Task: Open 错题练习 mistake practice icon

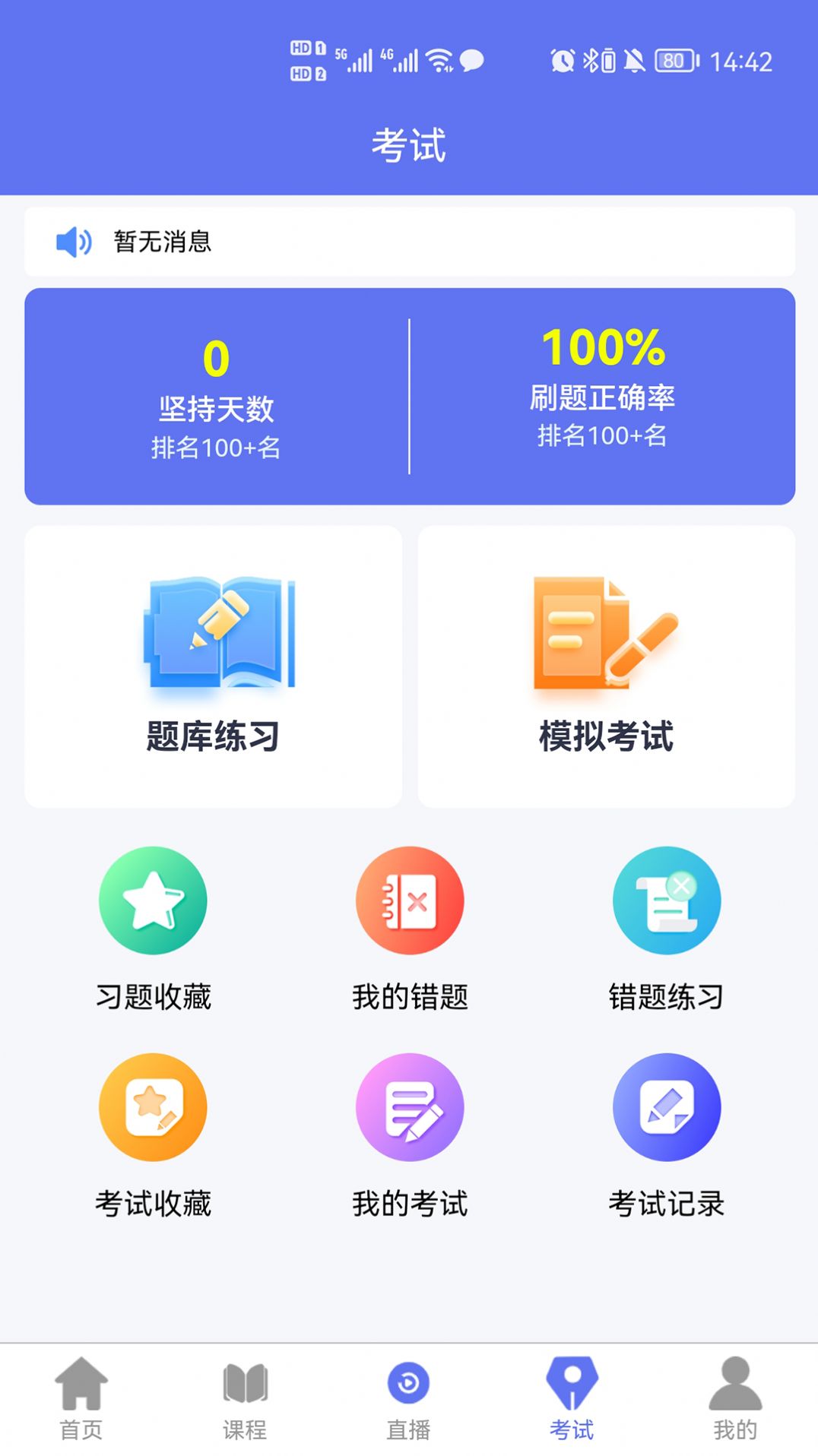Action: (667, 900)
